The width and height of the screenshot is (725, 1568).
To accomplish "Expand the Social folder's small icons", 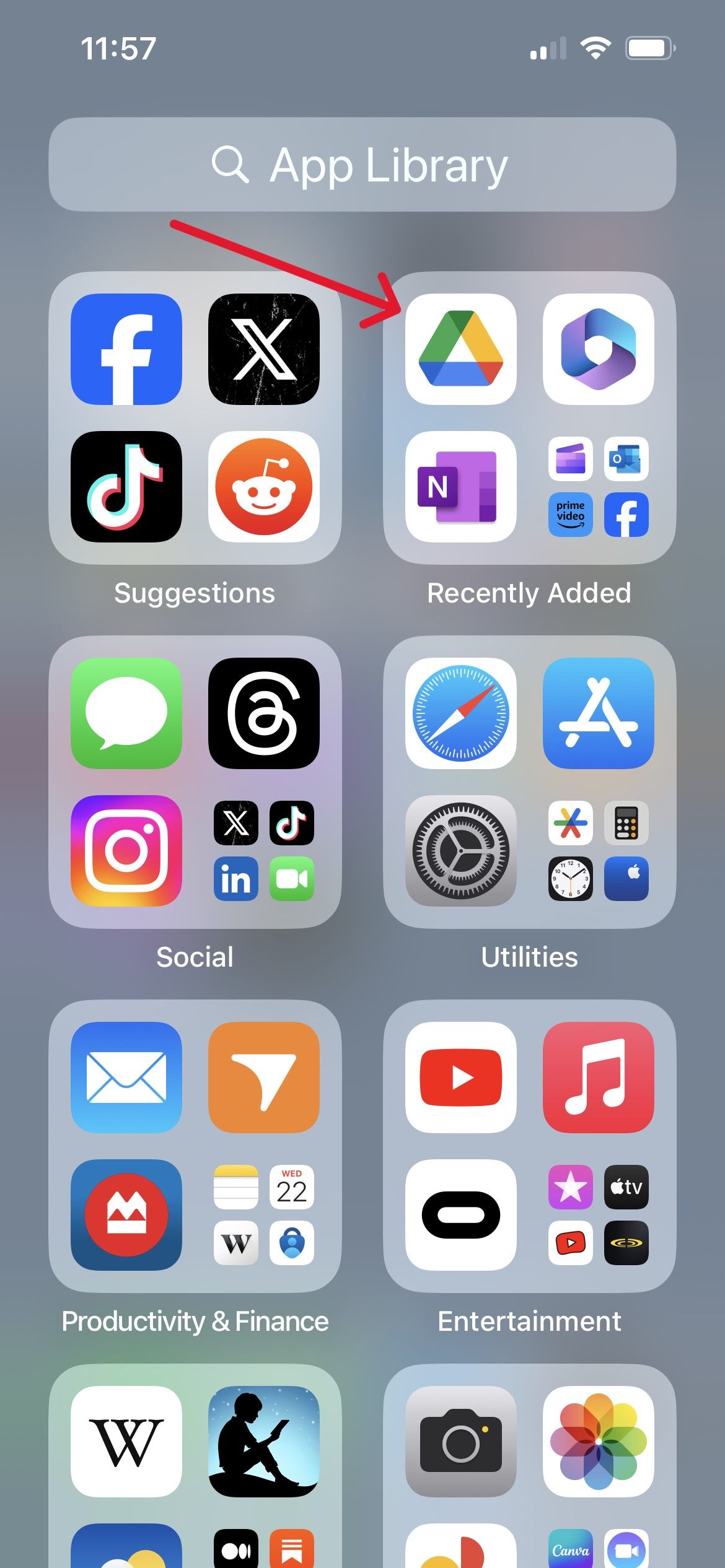I will pos(263,850).
